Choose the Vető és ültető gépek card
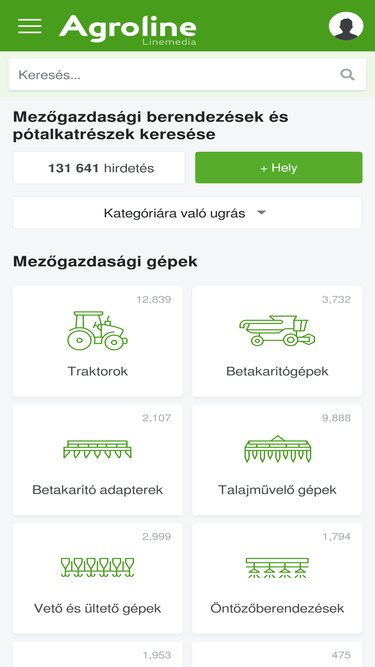The height and width of the screenshot is (667, 375). pos(98,579)
